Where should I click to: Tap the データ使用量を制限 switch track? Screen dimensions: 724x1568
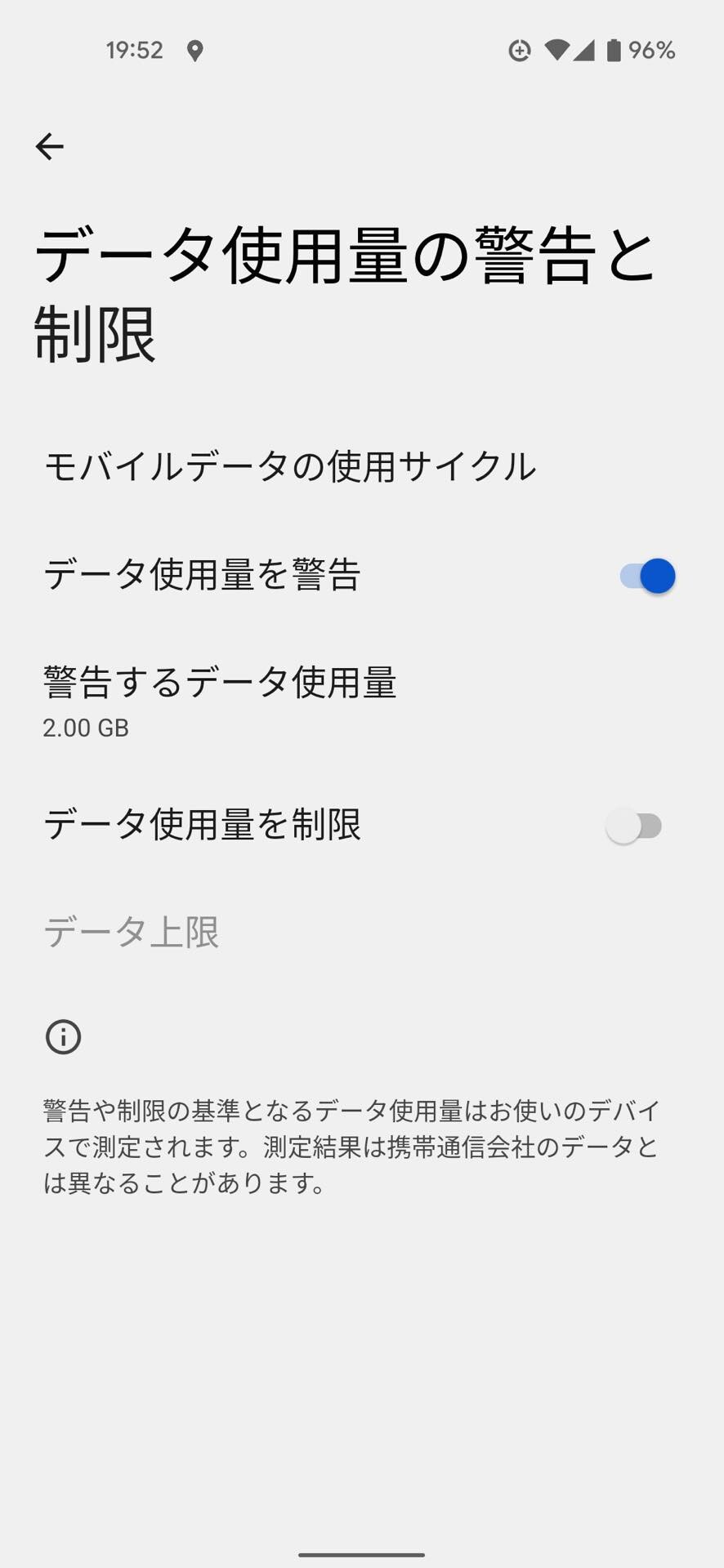coord(635,826)
